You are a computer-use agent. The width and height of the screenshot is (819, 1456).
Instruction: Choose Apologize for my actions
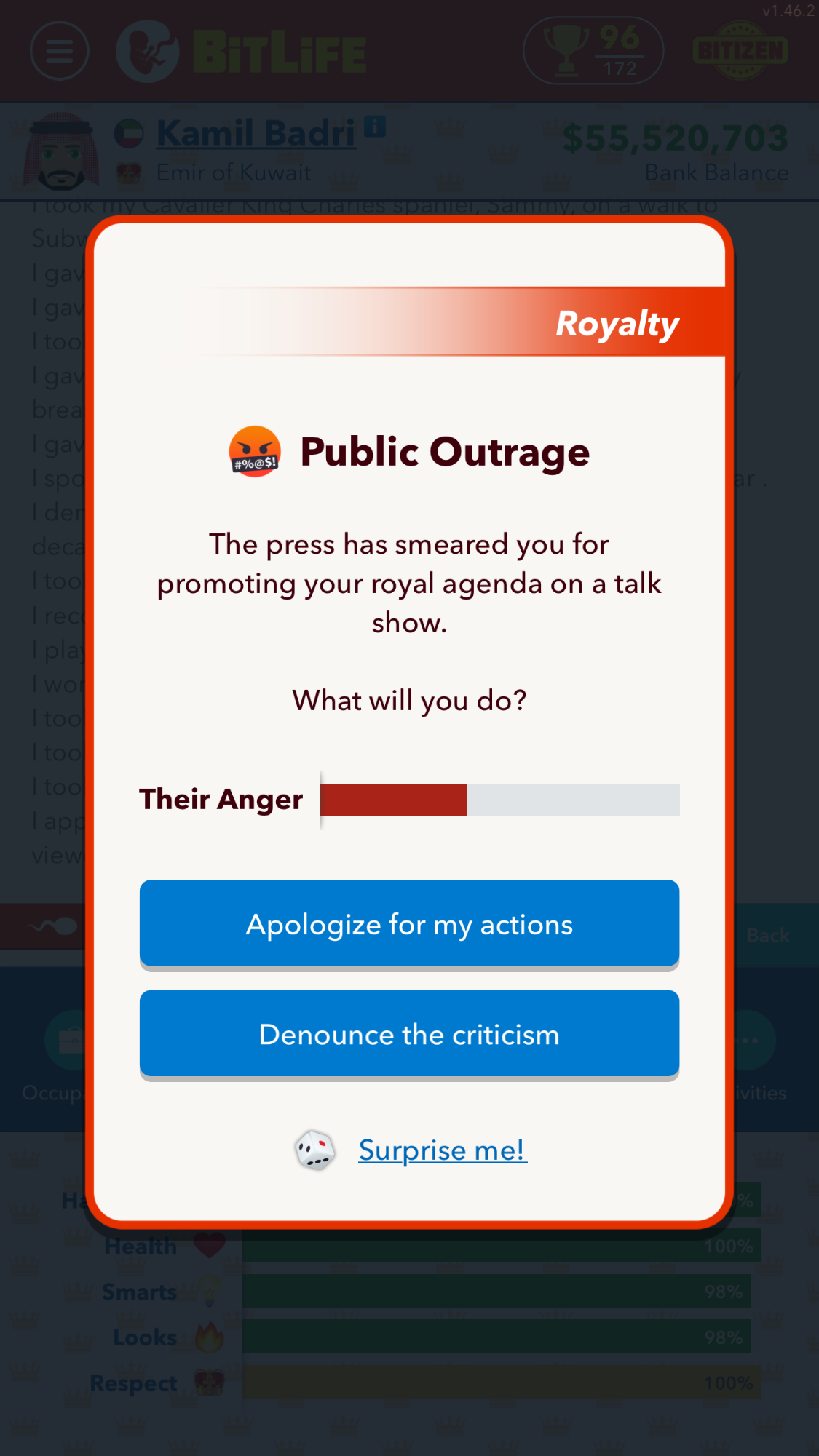[x=409, y=923]
